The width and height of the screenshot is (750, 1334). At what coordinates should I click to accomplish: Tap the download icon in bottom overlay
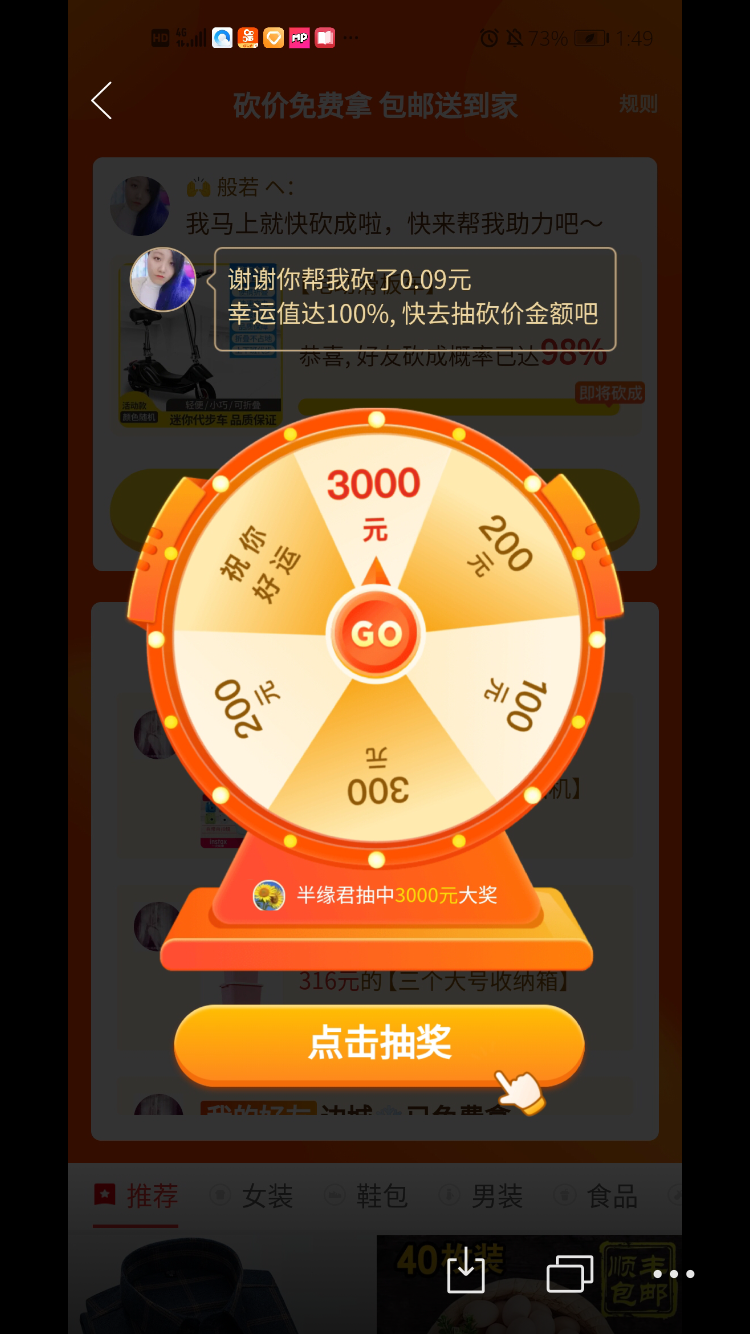coord(466,1273)
